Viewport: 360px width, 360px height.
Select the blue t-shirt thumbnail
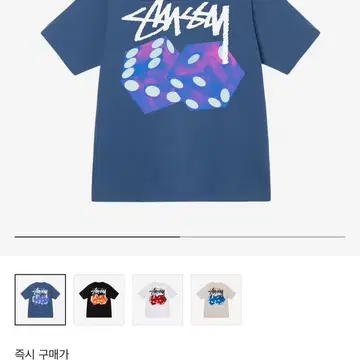[x=40, y=300]
